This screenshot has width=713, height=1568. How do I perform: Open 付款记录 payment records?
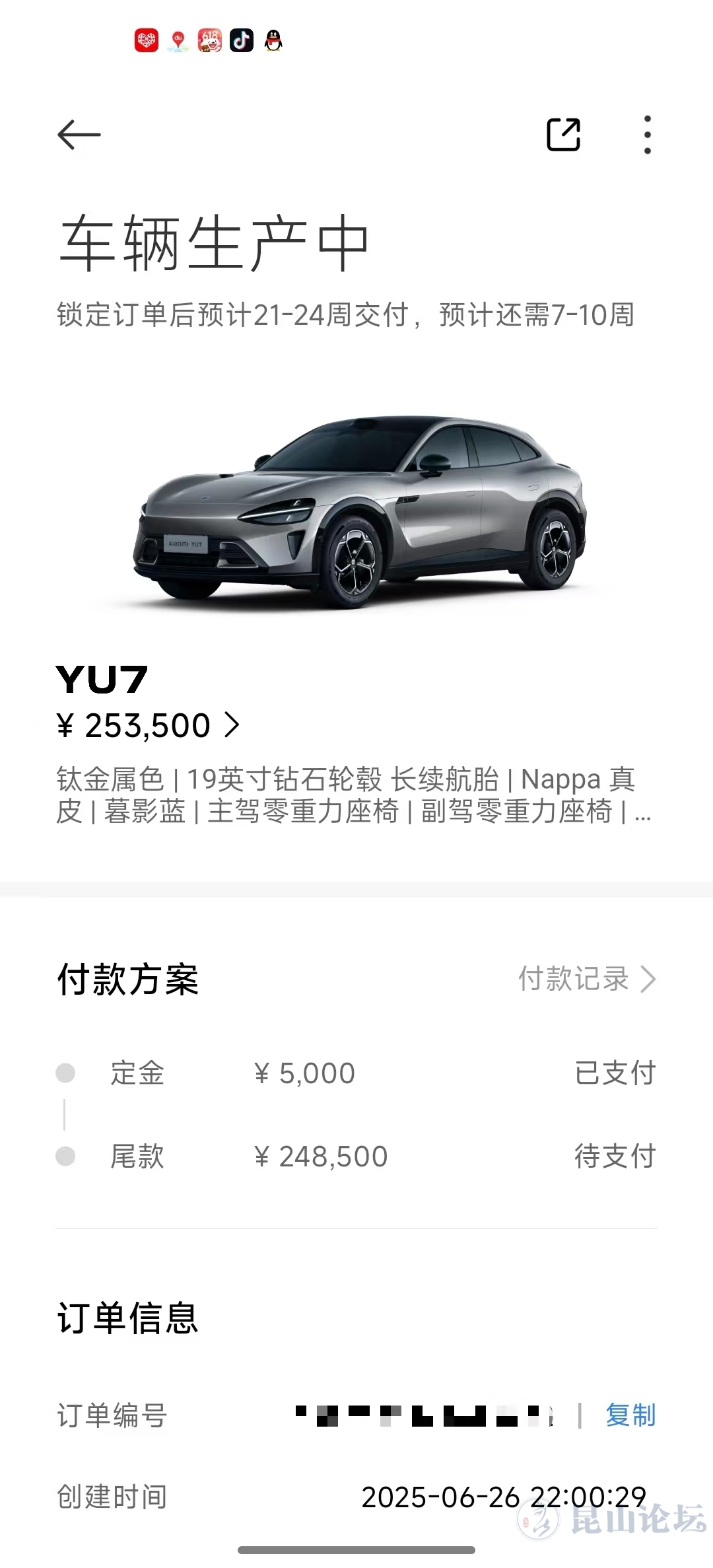586,979
